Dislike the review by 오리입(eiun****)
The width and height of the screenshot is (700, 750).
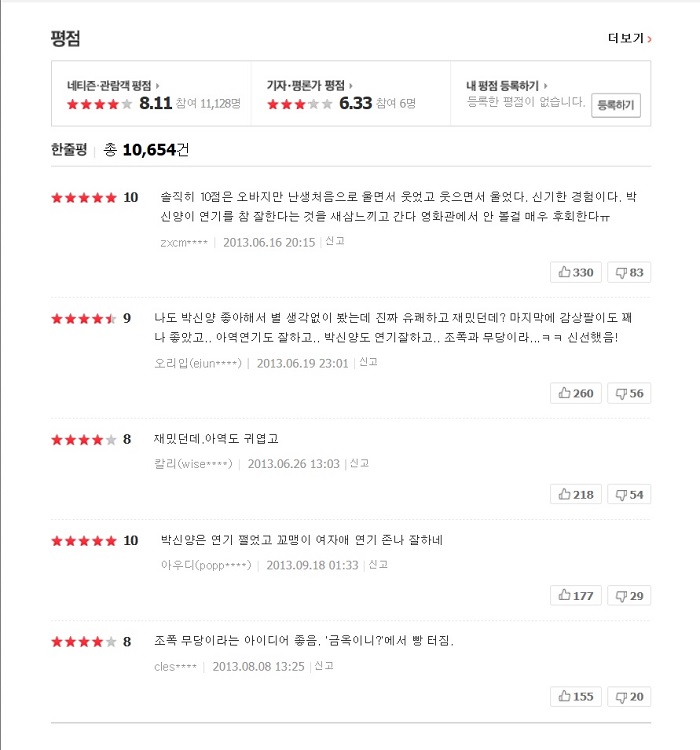[x=629, y=393]
